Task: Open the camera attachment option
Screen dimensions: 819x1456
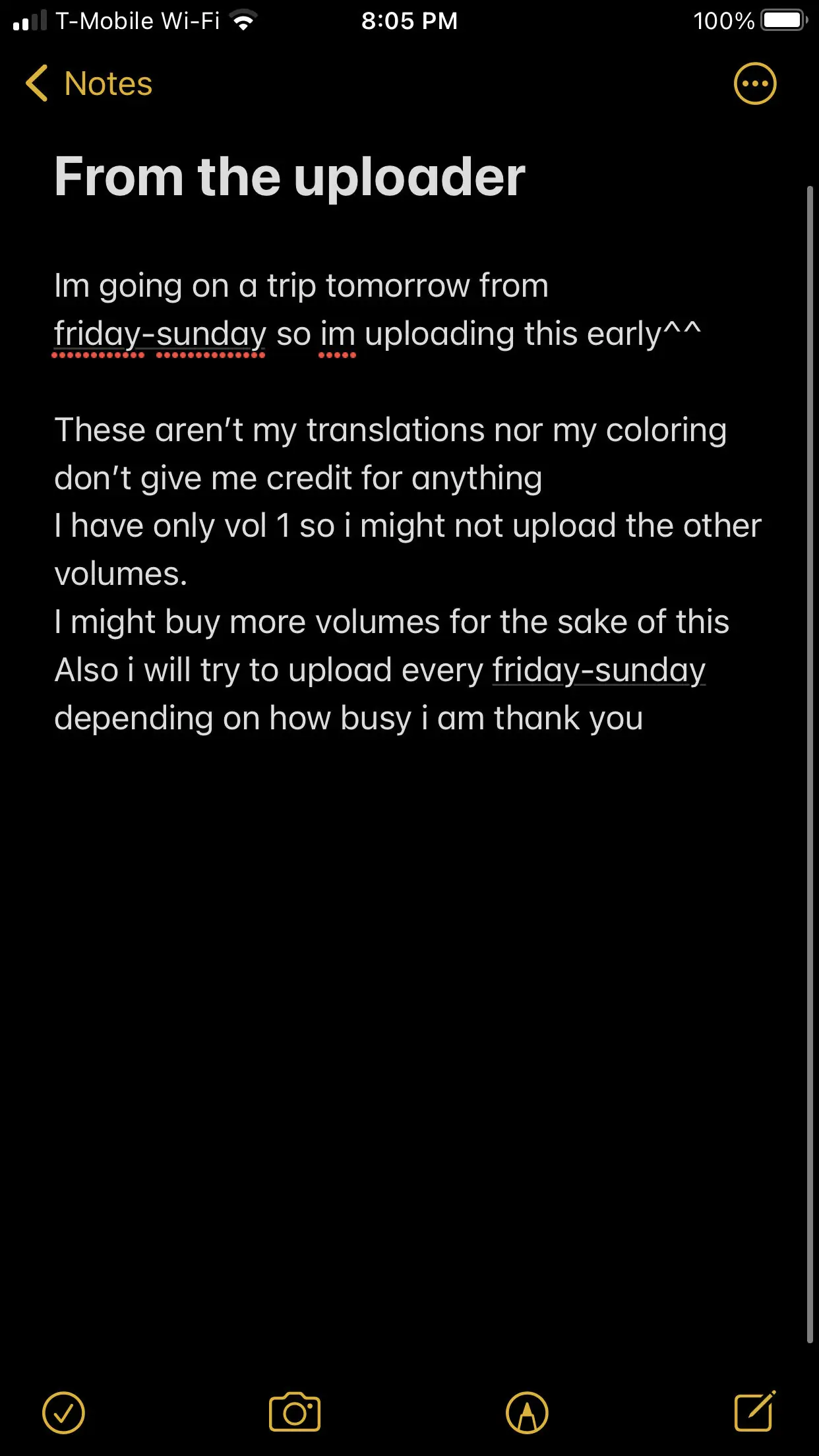Action: click(x=295, y=1412)
